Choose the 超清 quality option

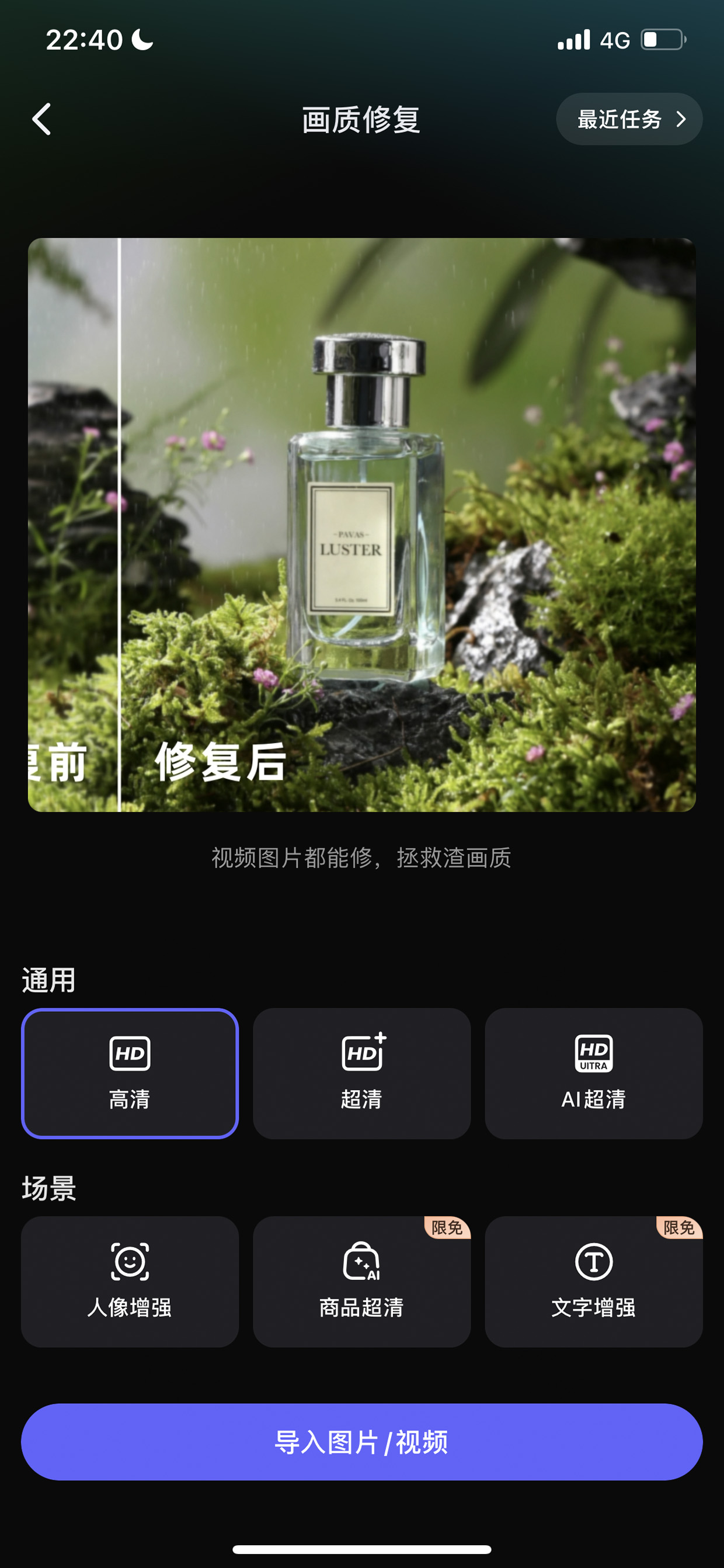pyautogui.click(x=361, y=1073)
